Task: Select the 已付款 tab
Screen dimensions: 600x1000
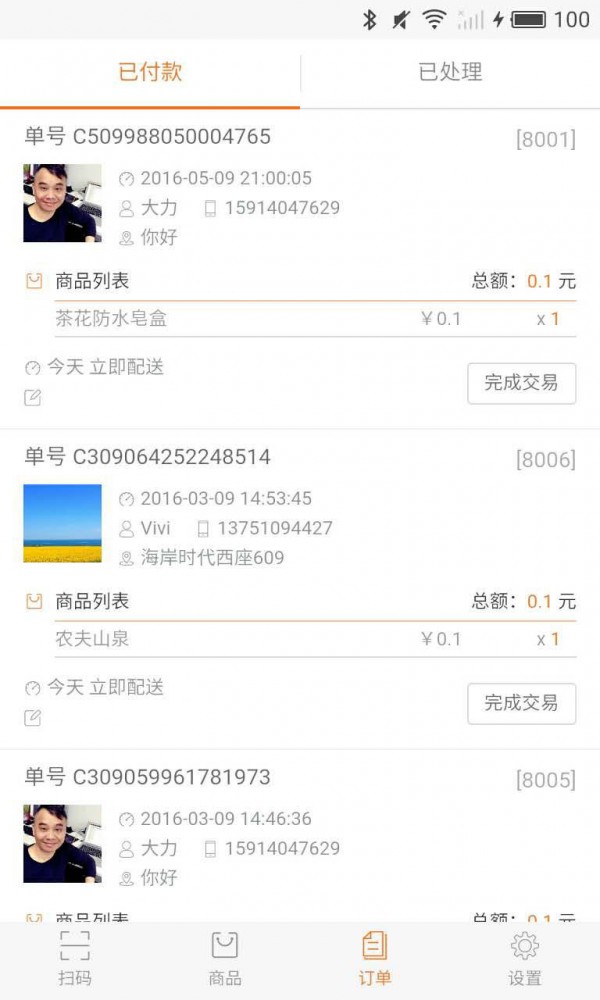Action: click(150, 72)
